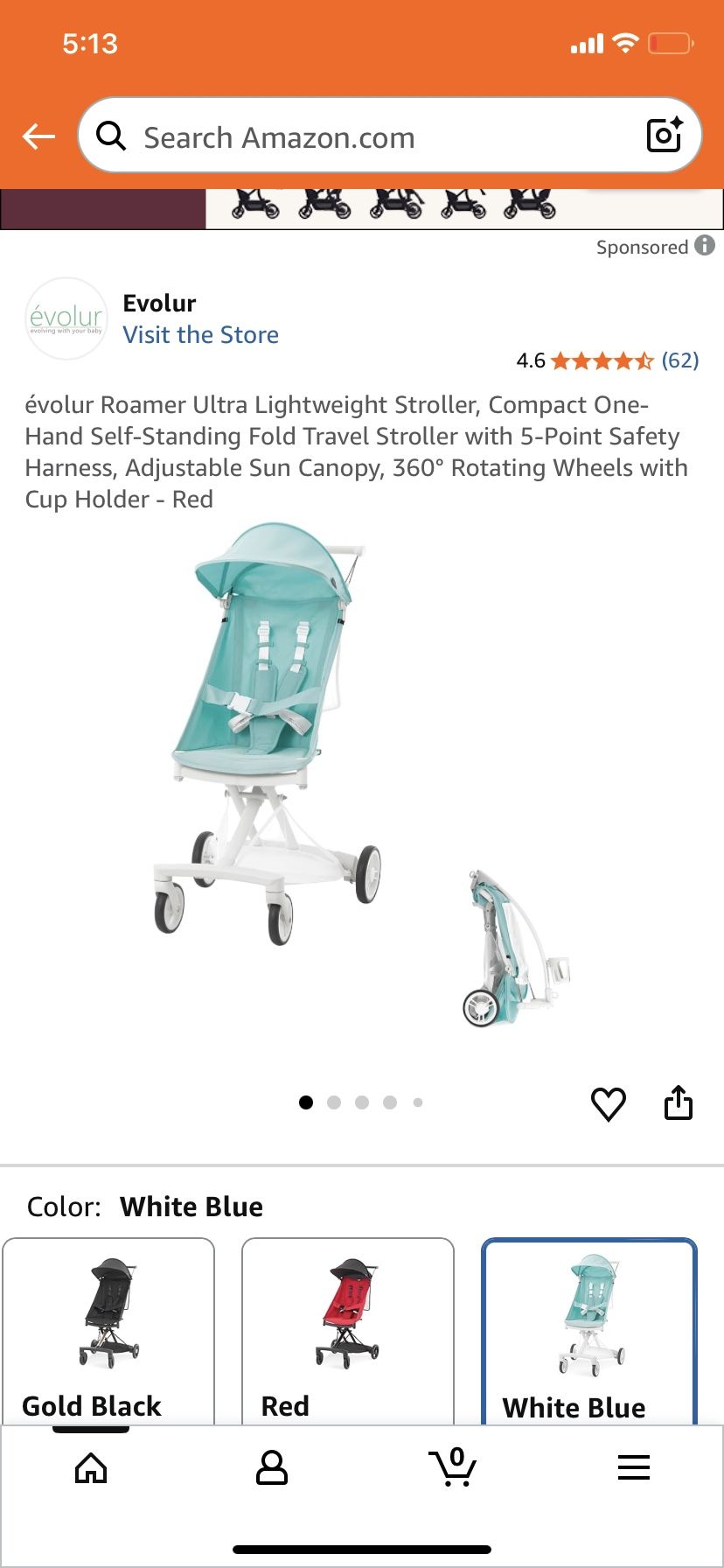Tap the share icon below the images
Screen dimensions: 724x1568
[x=679, y=1103]
